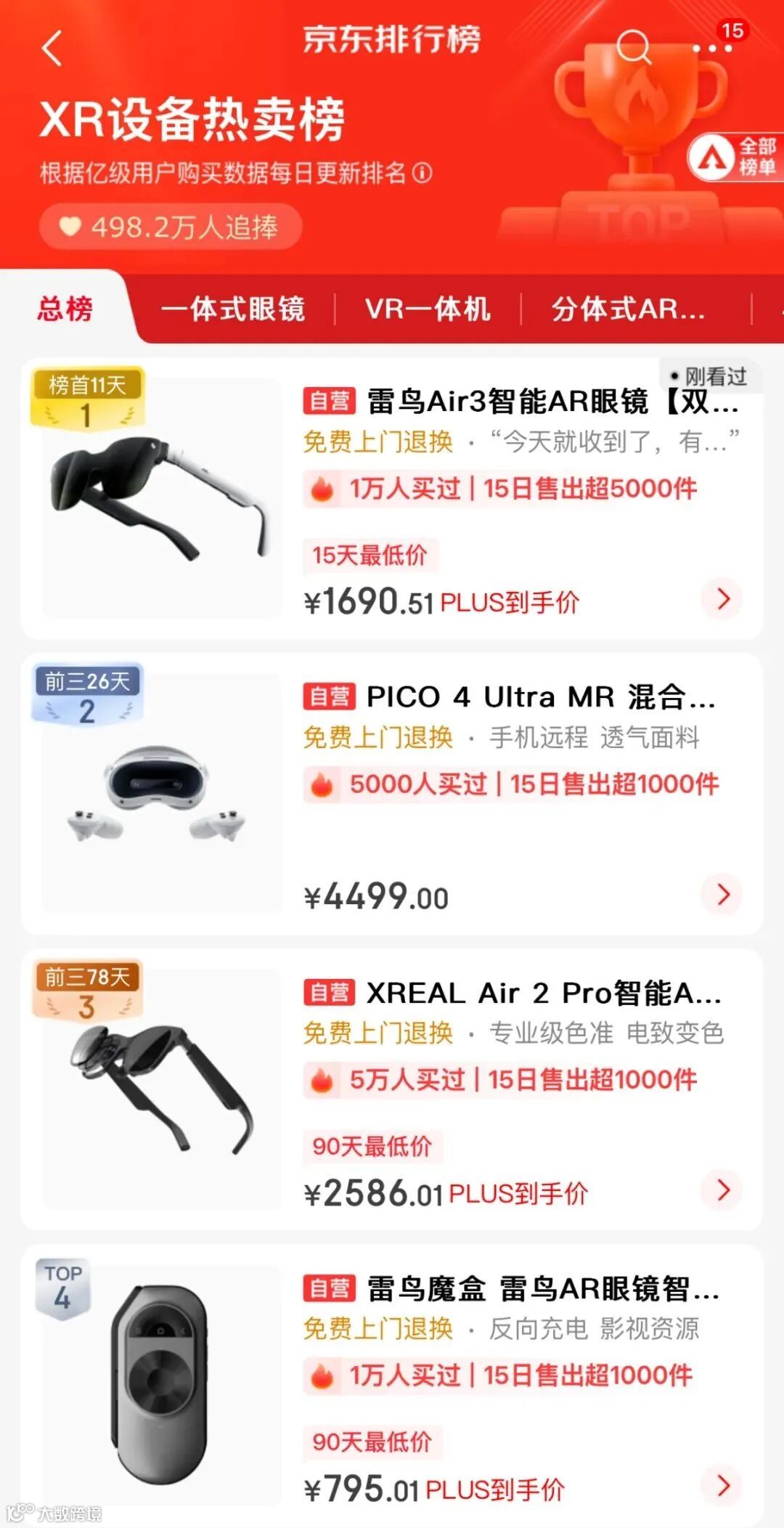The image size is (784, 1528).
Task: Open the PICO 4 Ultra MR product card
Action: (x=508, y=697)
